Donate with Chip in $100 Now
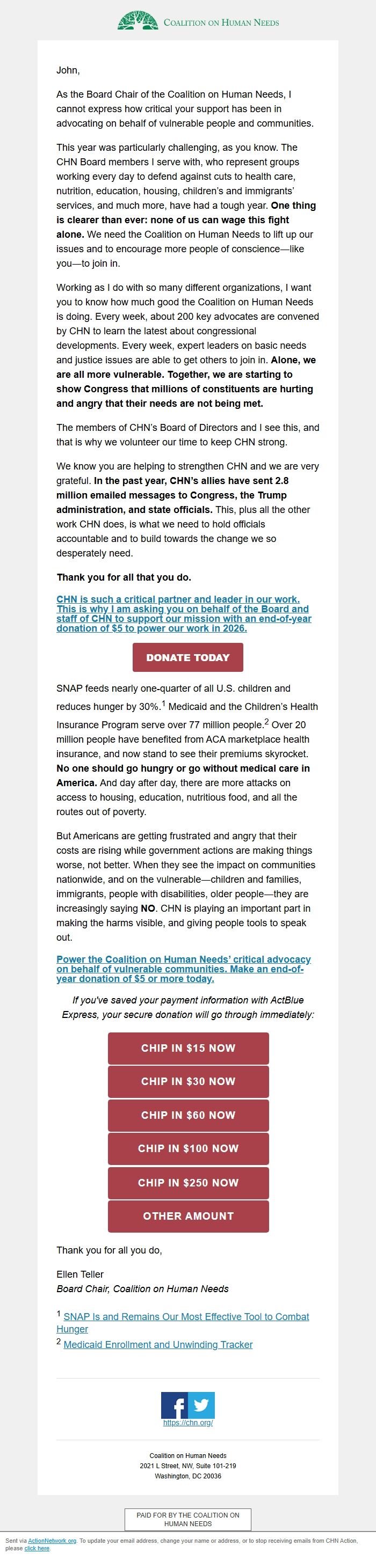 (x=187, y=1148)
